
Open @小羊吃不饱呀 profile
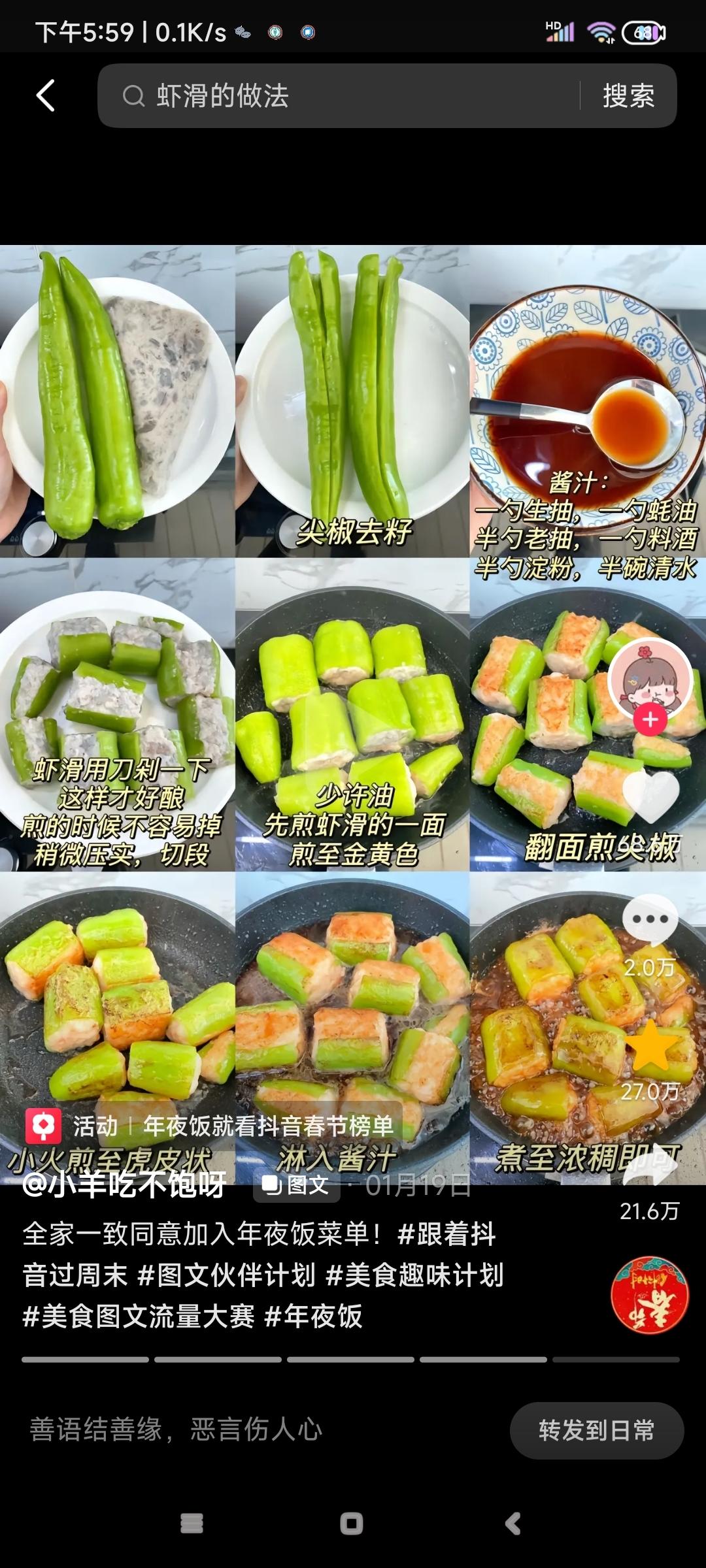124,1184
